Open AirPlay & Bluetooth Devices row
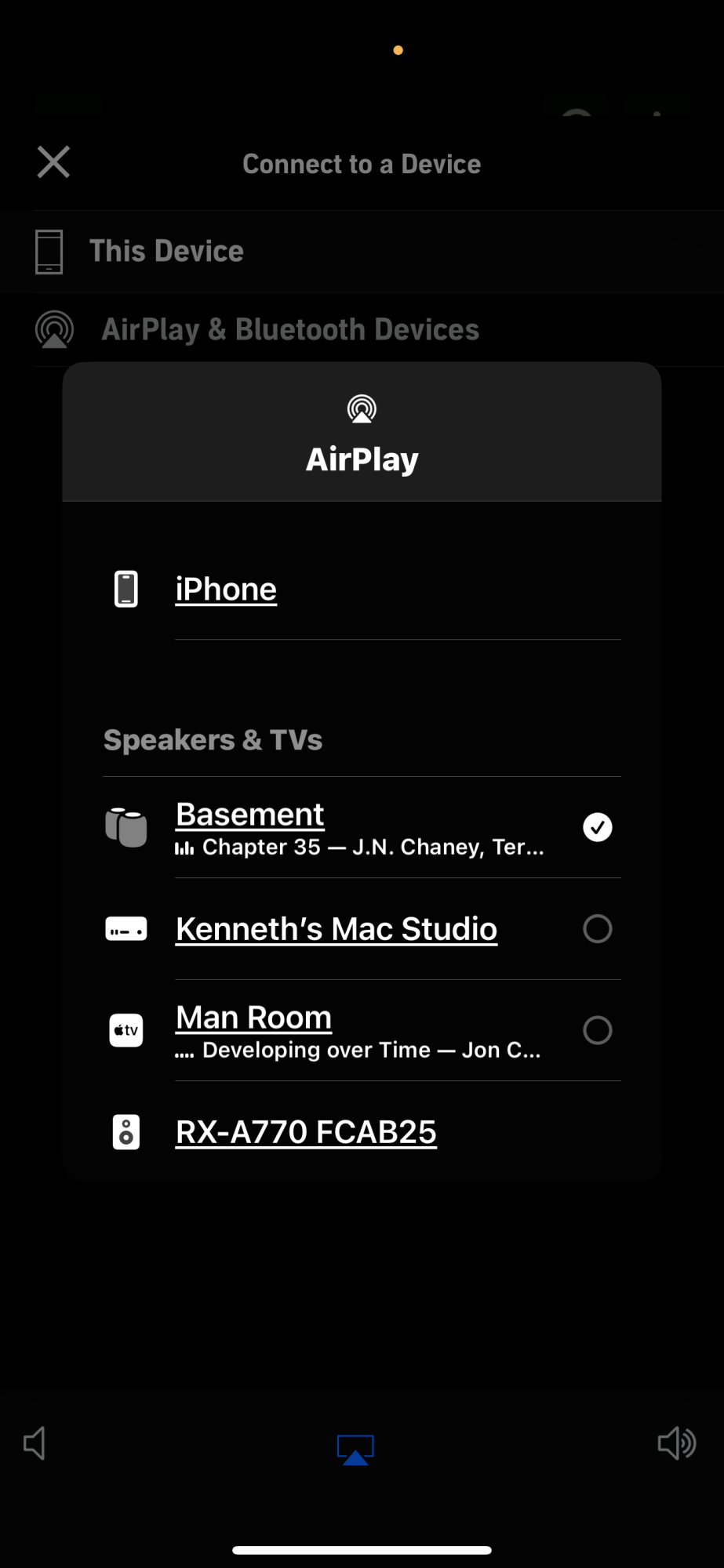This screenshot has height=1568, width=724. [x=289, y=329]
